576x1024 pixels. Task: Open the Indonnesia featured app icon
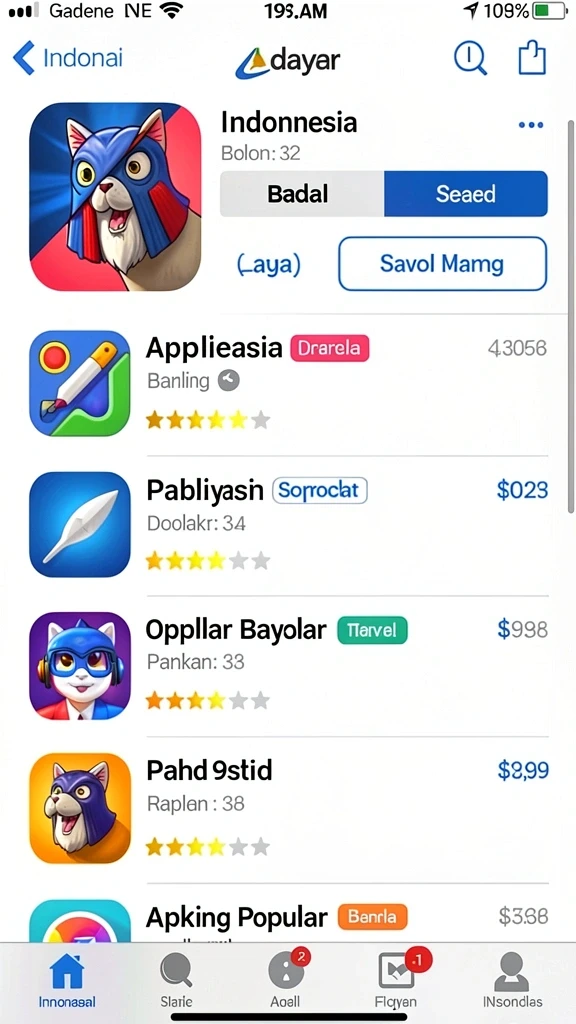[116, 197]
